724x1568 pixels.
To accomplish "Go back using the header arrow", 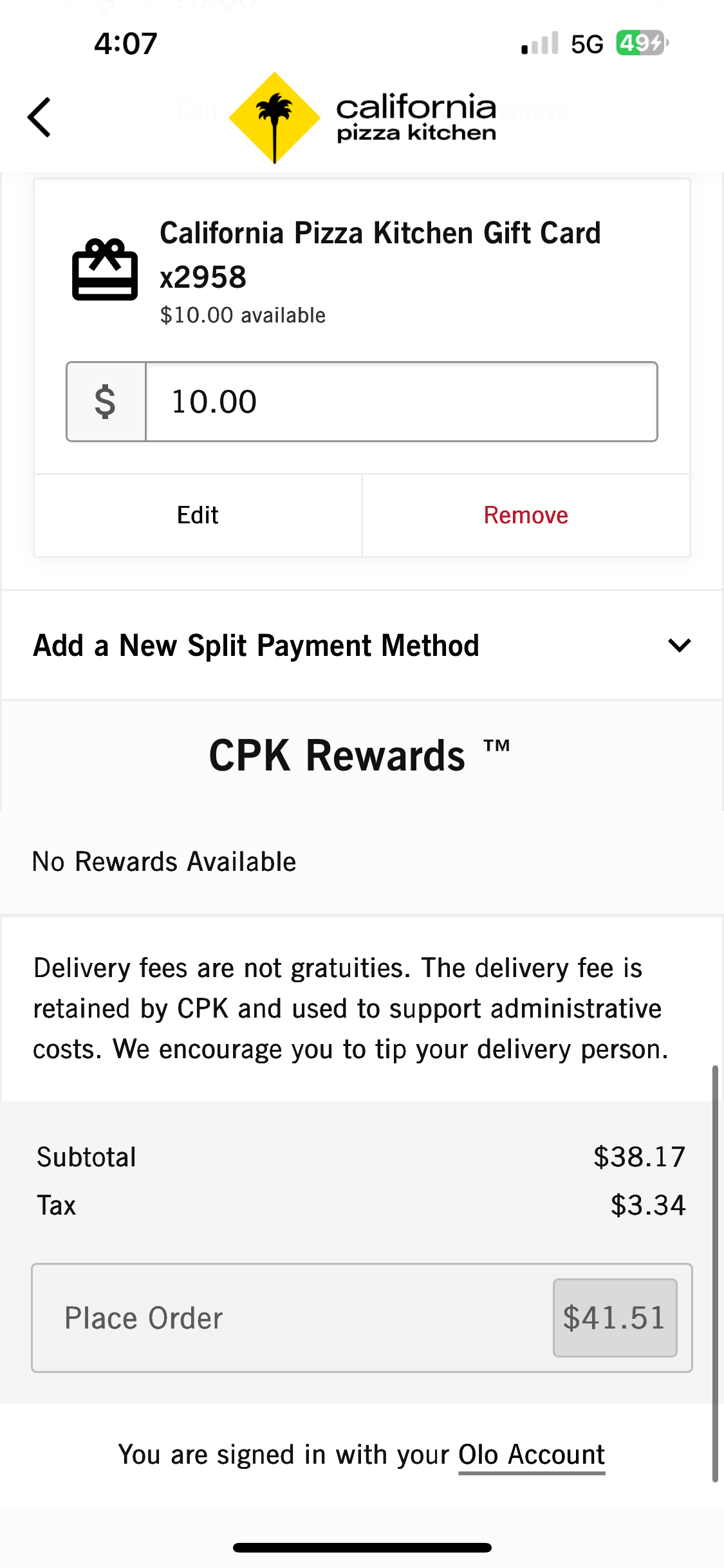I will [x=40, y=117].
